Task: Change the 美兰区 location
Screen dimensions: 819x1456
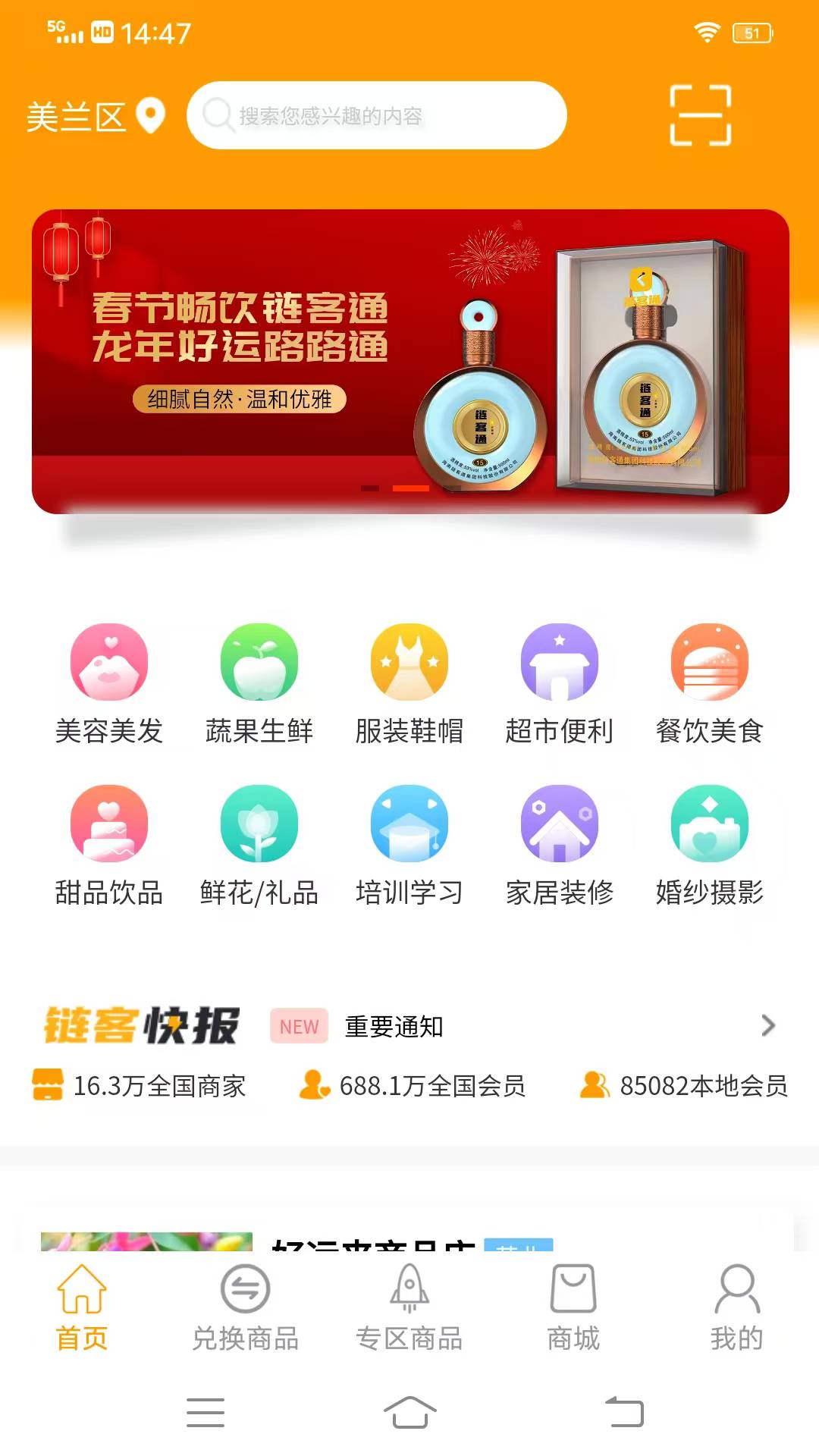Action: (x=95, y=117)
